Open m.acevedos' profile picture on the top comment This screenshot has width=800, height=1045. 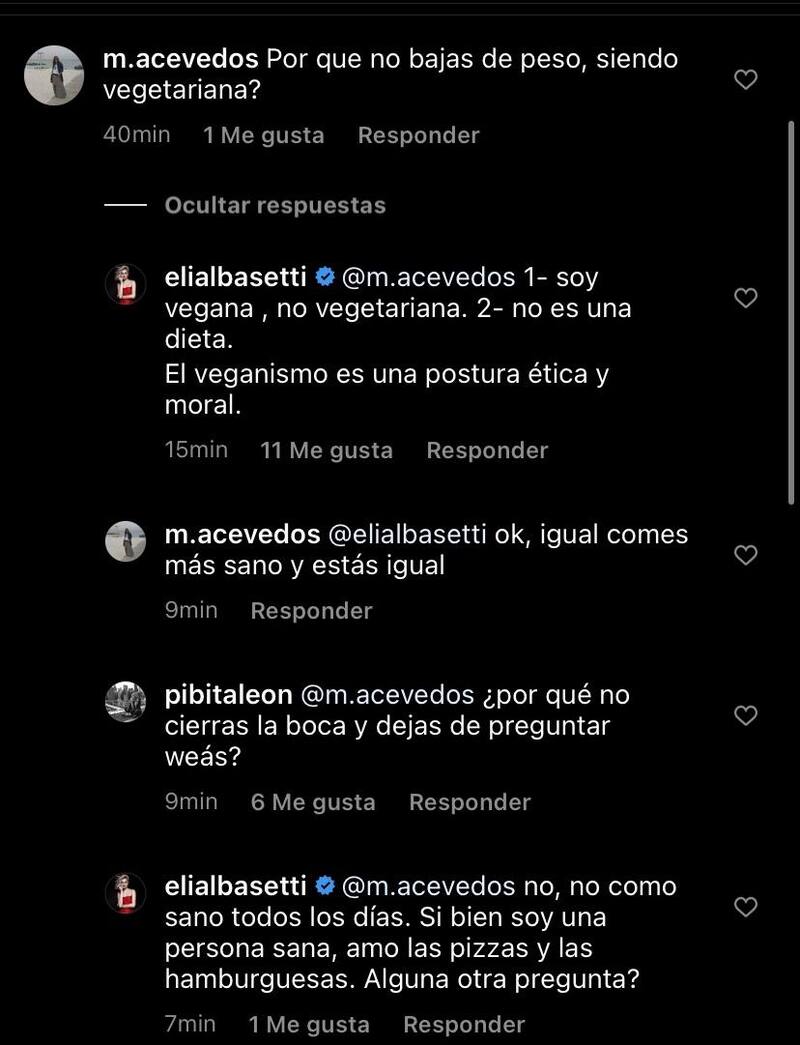[x=53, y=75]
